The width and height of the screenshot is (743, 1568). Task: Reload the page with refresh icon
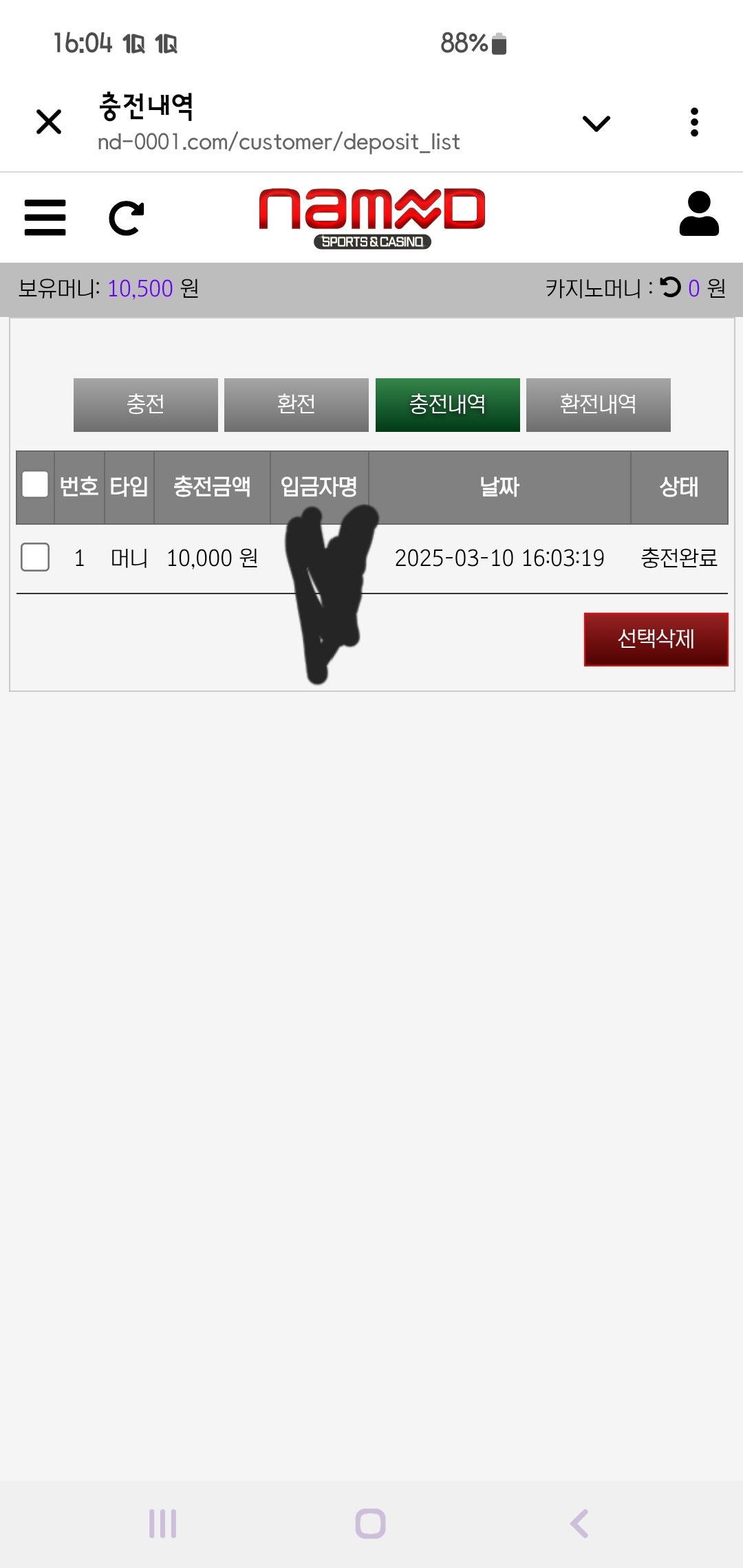pyautogui.click(x=127, y=218)
